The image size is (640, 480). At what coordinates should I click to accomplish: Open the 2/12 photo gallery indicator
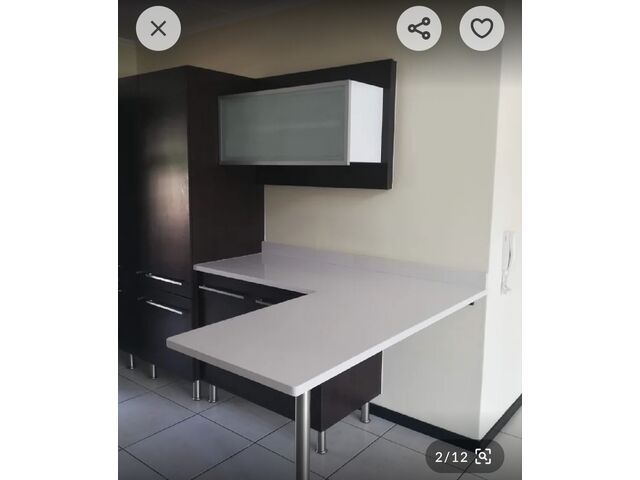(x=463, y=457)
